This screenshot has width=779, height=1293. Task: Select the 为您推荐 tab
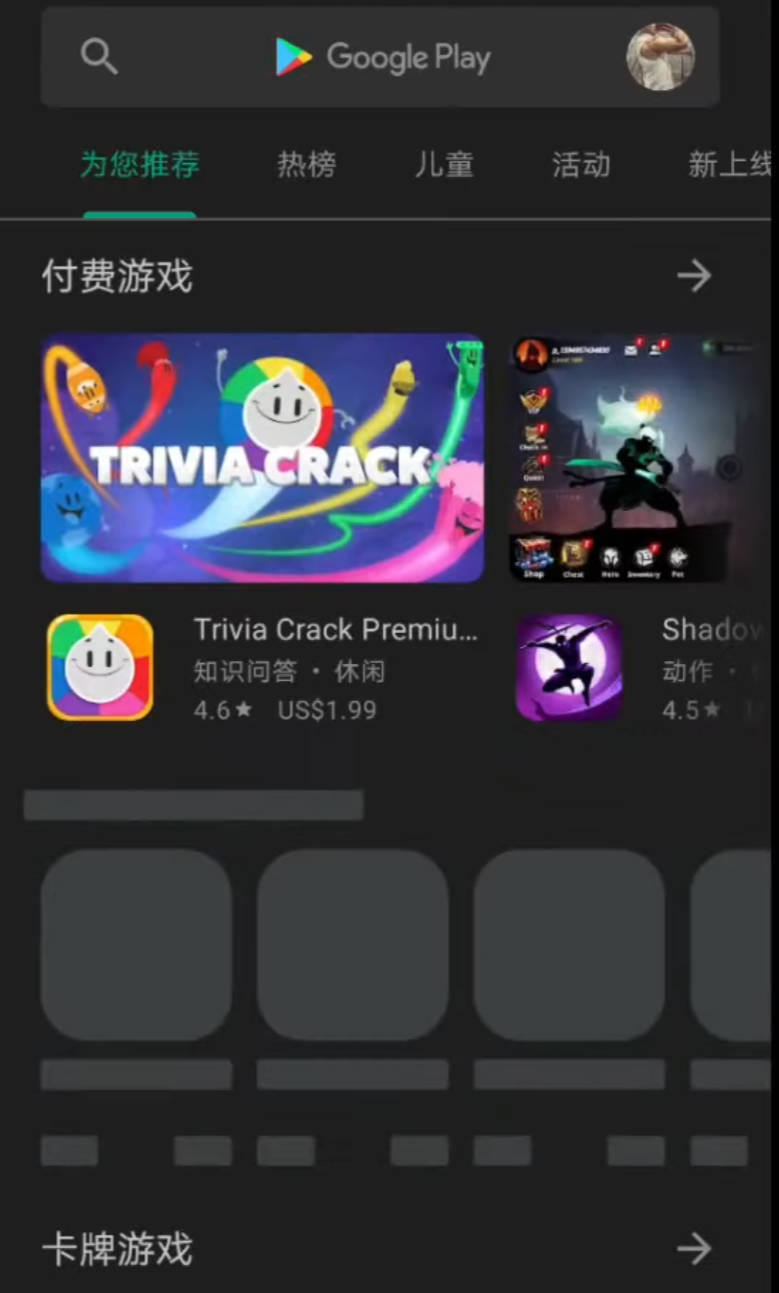(140, 165)
